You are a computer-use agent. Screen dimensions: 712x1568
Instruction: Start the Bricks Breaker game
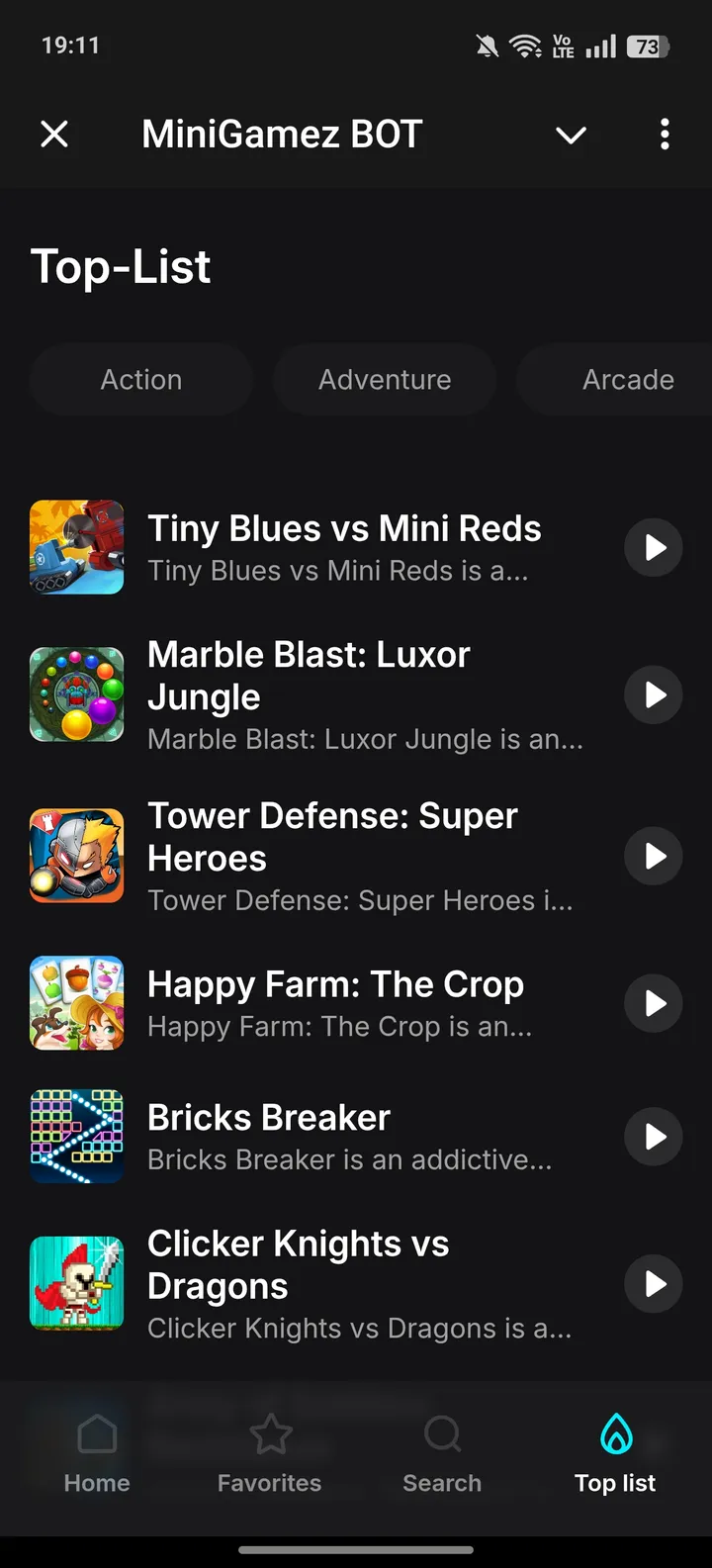(654, 1137)
